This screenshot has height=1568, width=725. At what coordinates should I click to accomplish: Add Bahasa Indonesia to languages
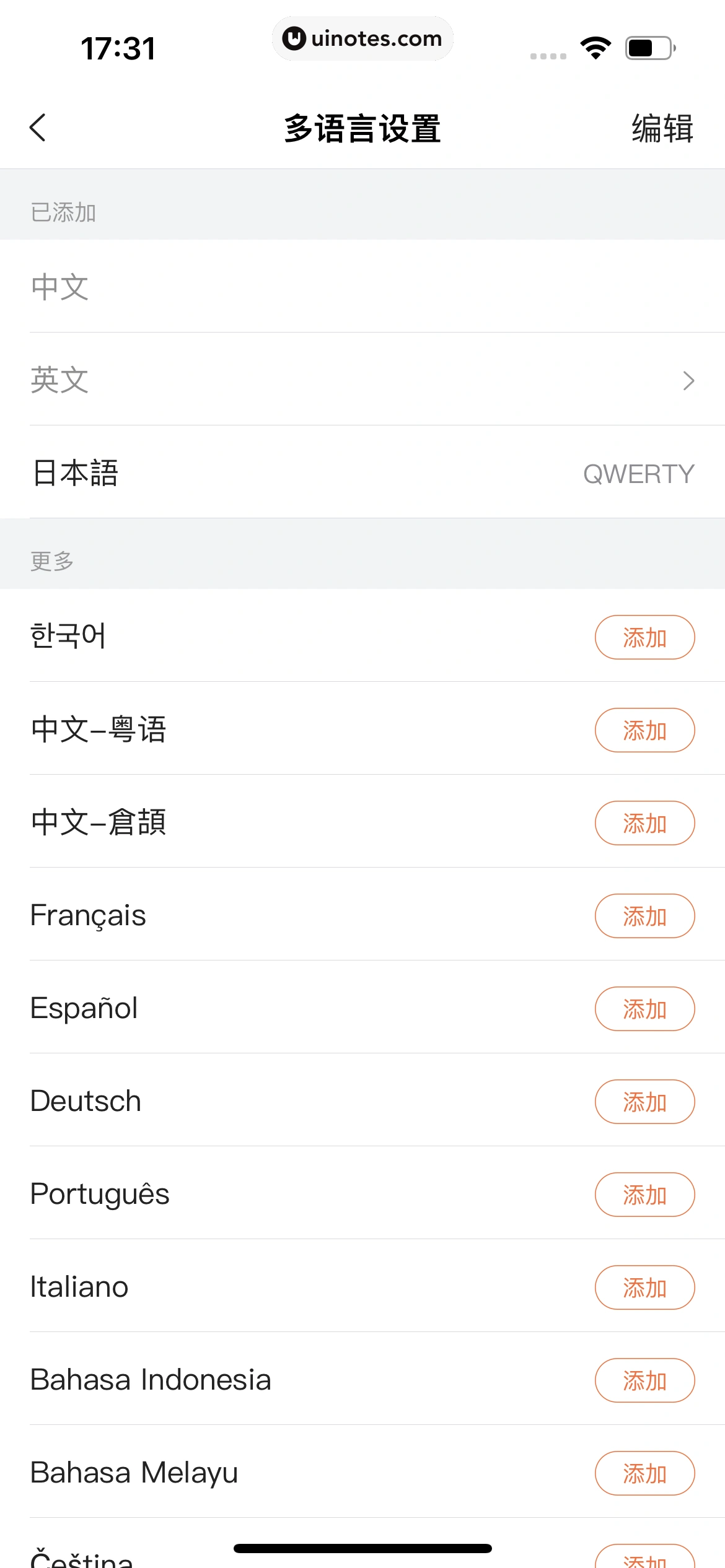(x=644, y=1380)
